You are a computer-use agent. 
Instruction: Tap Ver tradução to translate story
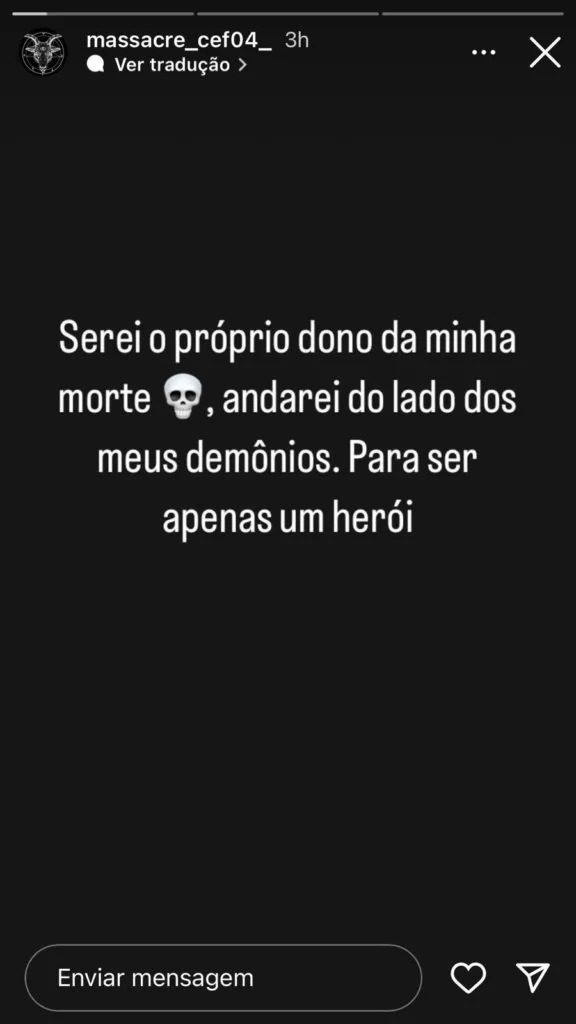click(167, 65)
